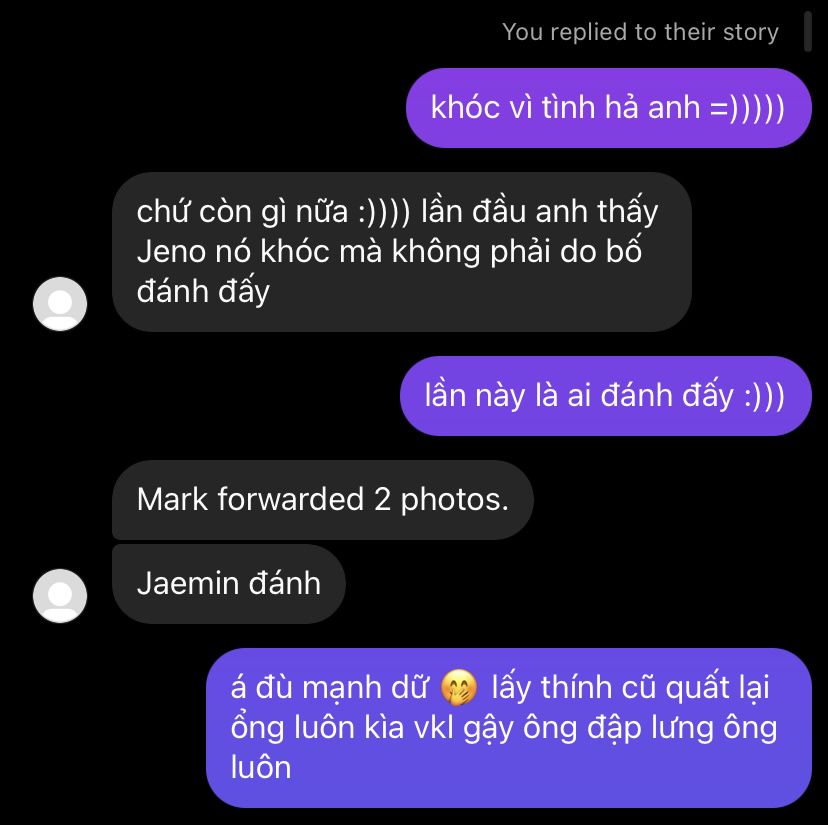Open sender's avatar beside "đánh đấy" message
Viewport: 828px width, 825px height.
point(60,303)
